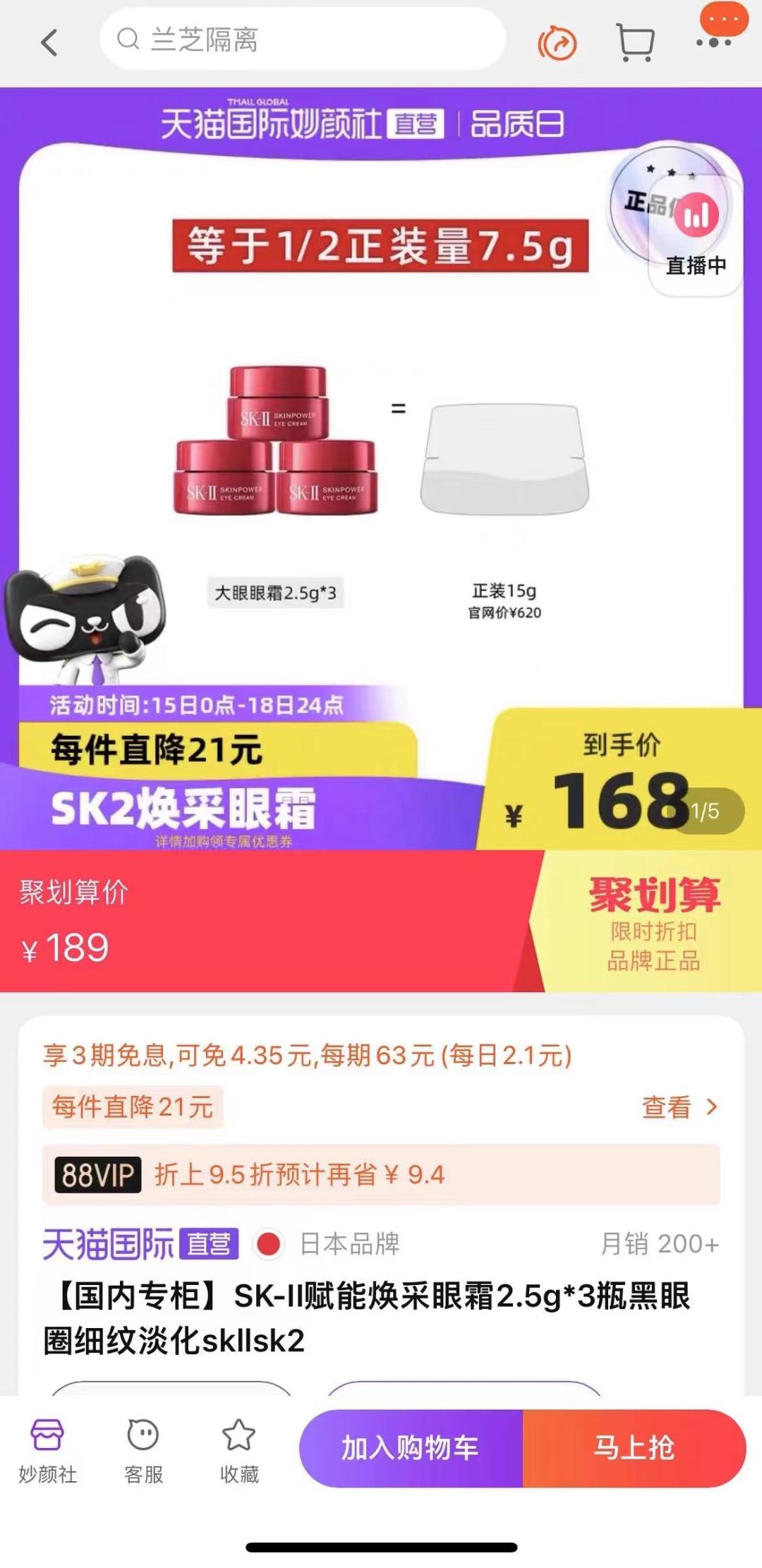762x1568 pixels.
Task: Open the shopping cart icon
Action: [x=635, y=42]
